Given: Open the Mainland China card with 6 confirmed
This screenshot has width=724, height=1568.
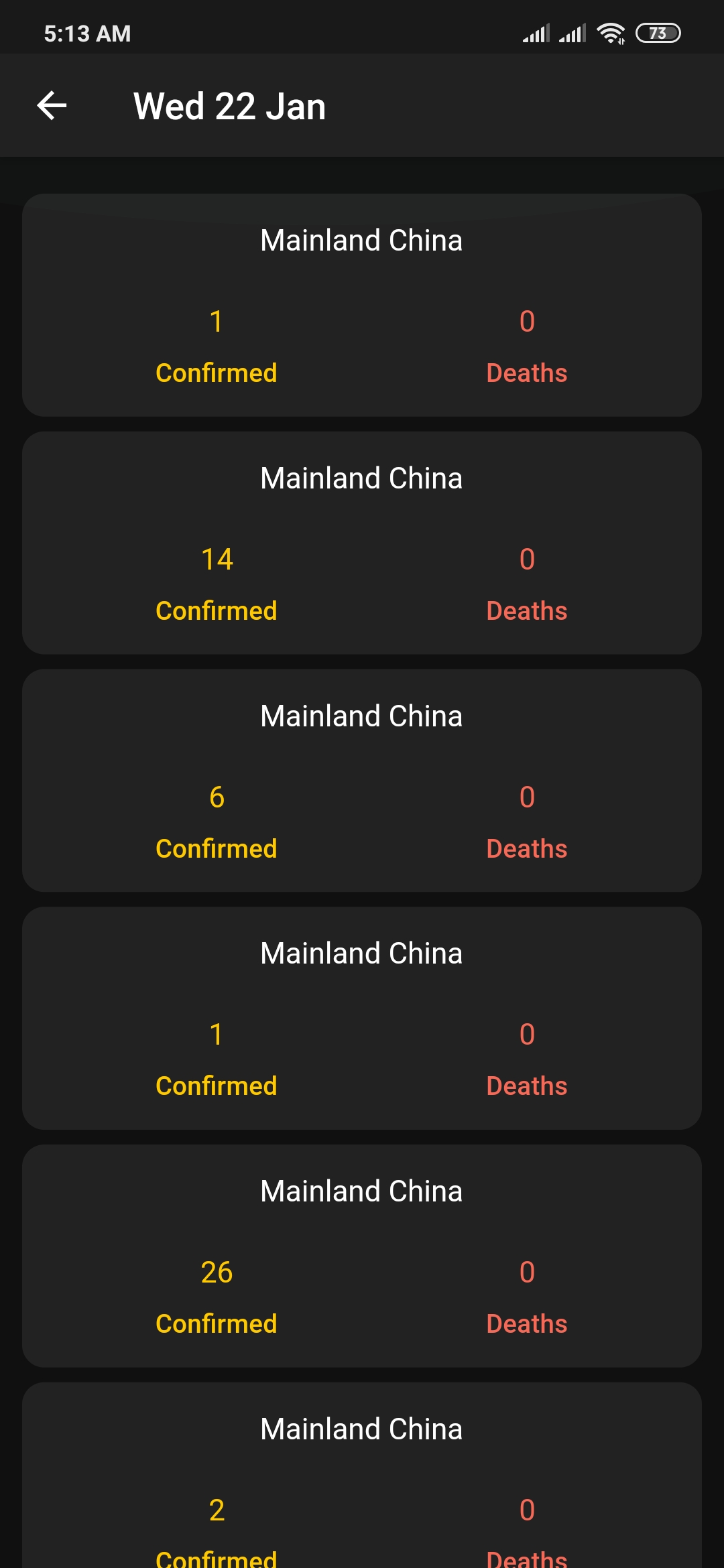Looking at the screenshot, I should [x=362, y=781].
